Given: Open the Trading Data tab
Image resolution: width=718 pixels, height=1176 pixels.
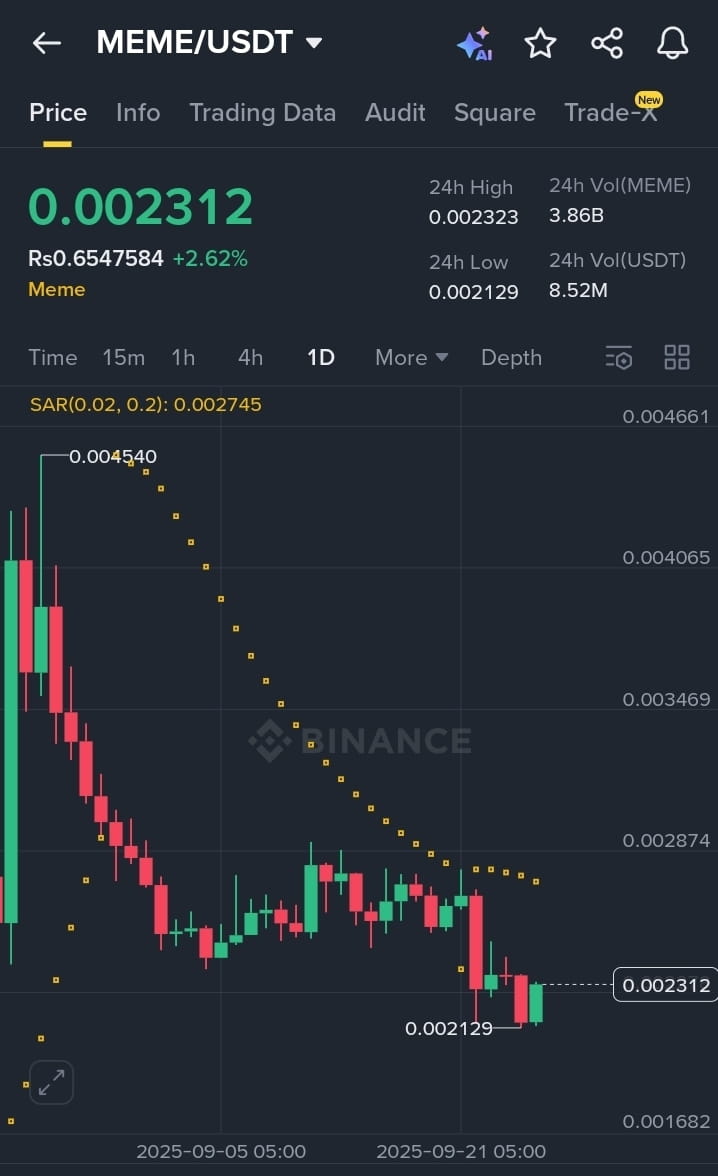Looking at the screenshot, I should coord(262,113).
